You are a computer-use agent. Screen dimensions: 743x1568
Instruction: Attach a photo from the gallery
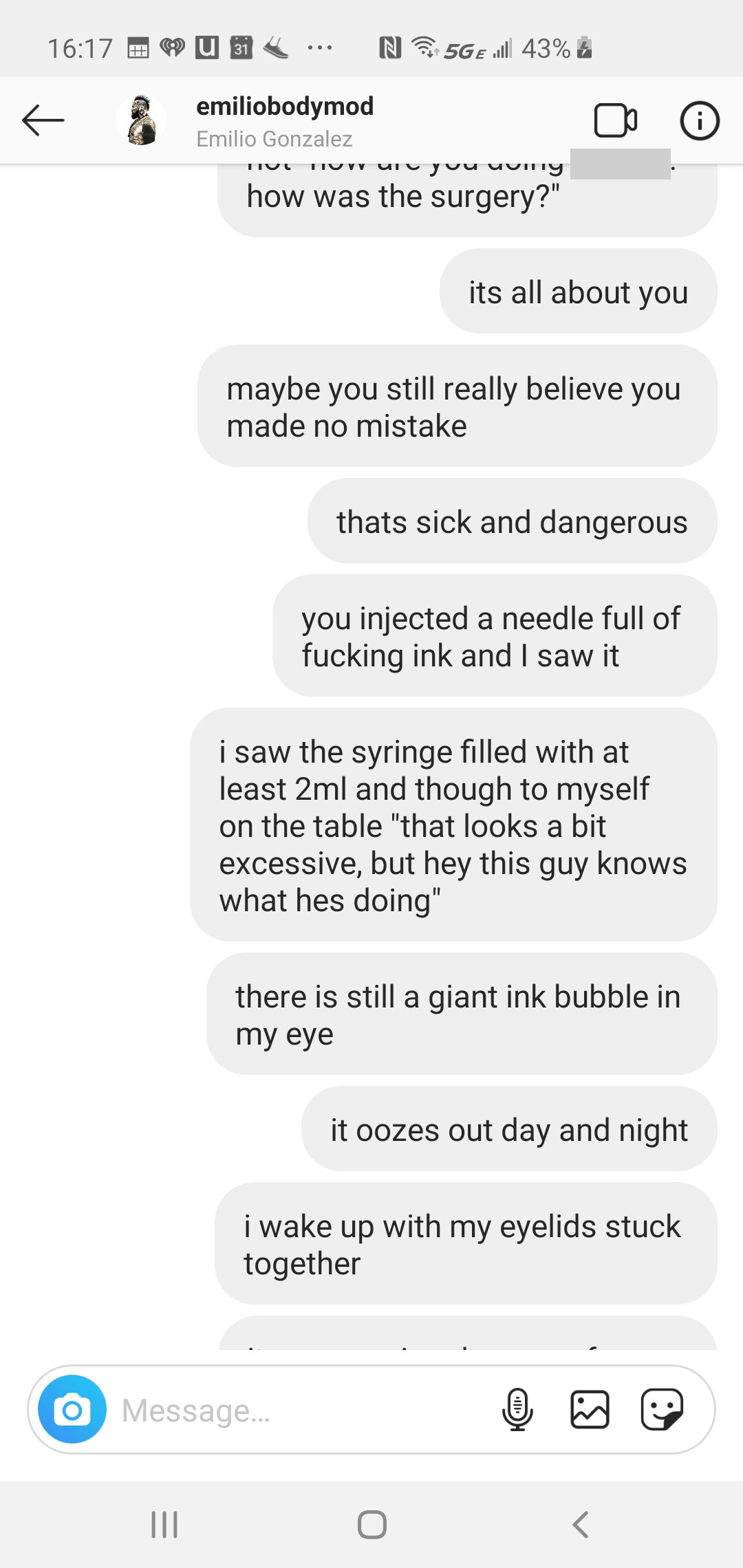click(x=590, y=1409)
